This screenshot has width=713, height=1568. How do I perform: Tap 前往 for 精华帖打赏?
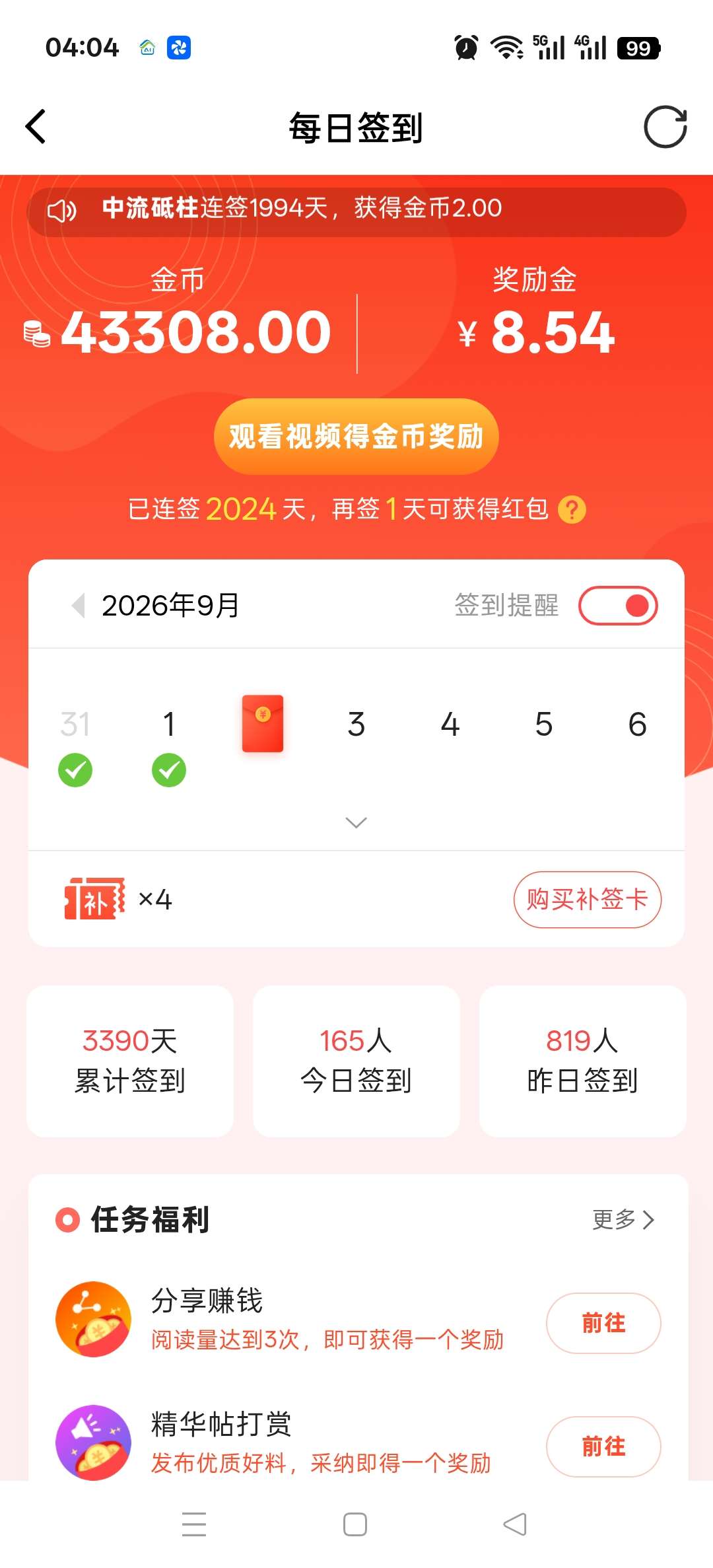(603, 1446)
